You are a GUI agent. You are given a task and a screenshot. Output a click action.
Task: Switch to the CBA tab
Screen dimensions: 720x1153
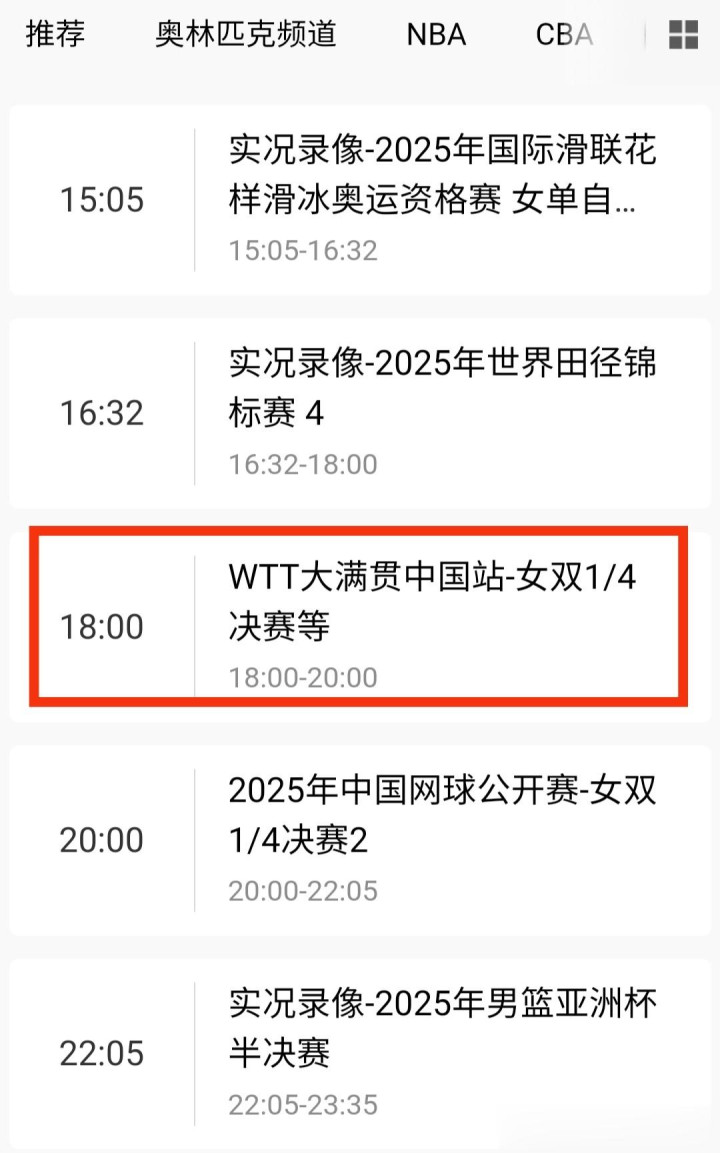564,34
